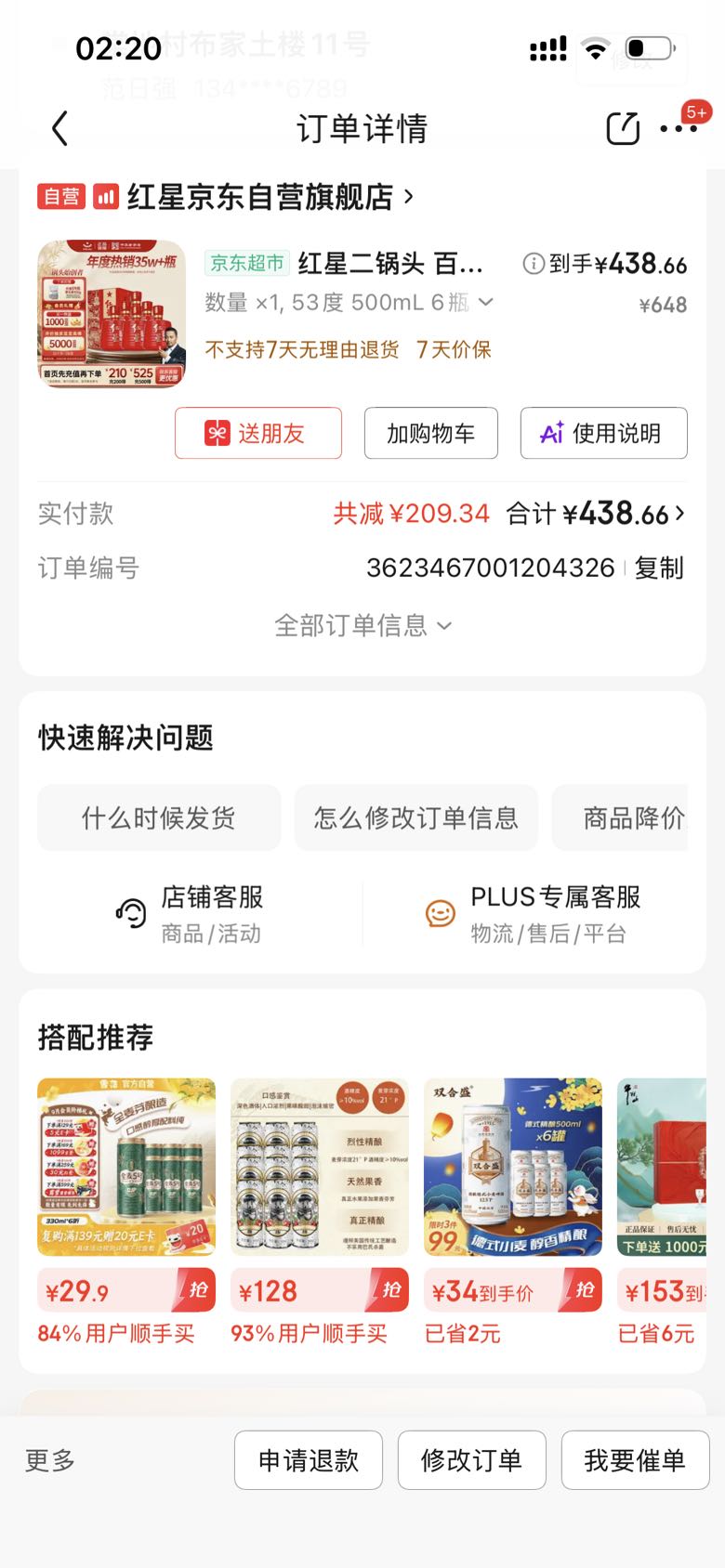Copy the order number with 复制
This screenshot has height=1568, width=725.
pyautogui.click(x=659, y=568)
